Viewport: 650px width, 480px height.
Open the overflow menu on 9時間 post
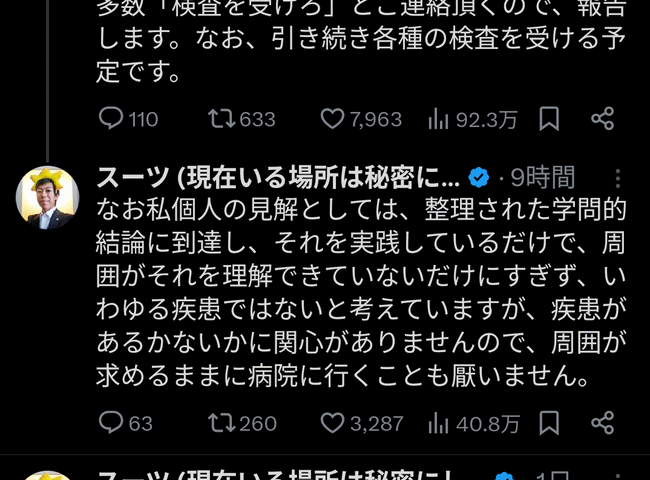[x=618, y=178]
